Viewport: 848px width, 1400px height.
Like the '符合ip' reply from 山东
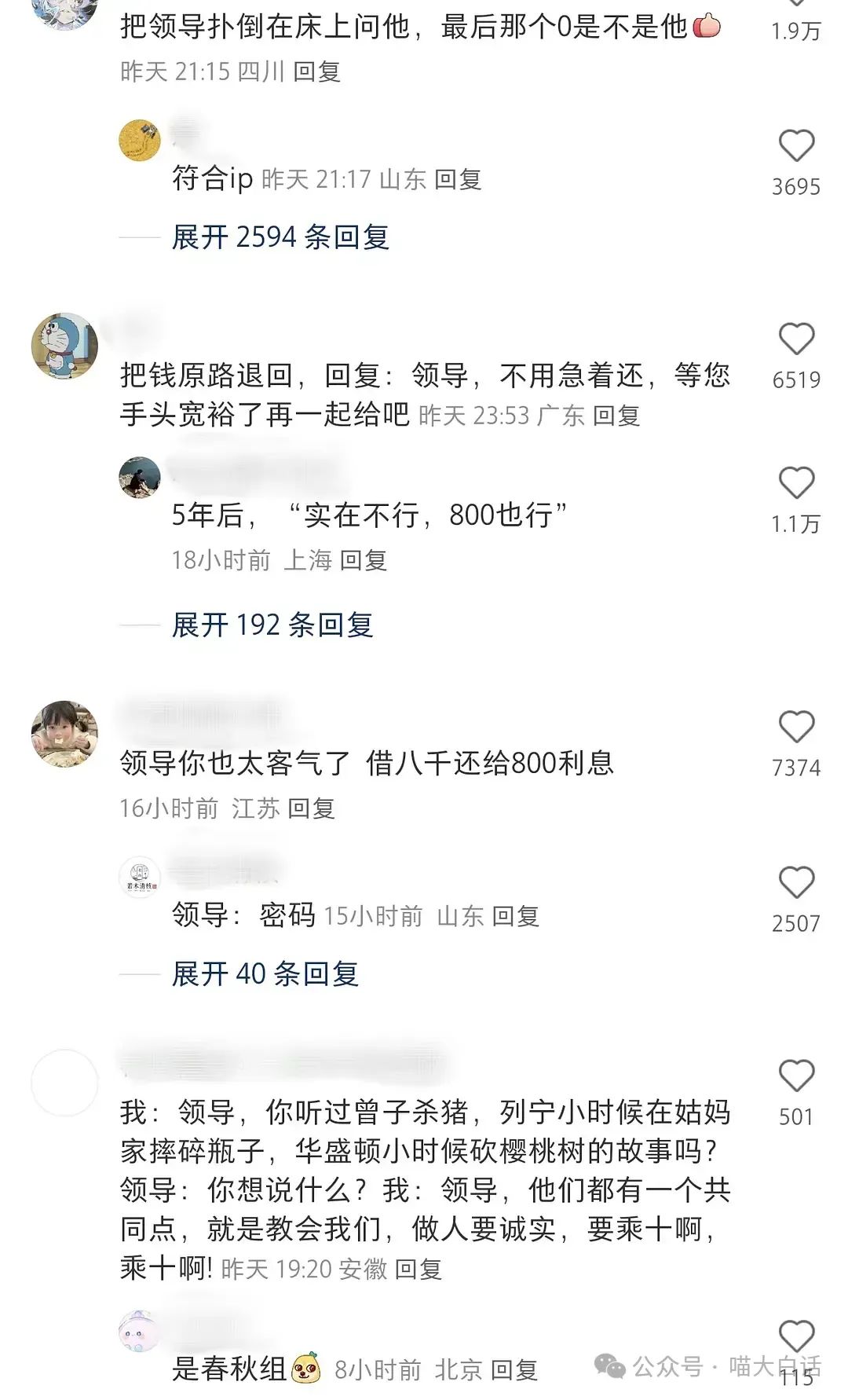[x=796, y=146]
